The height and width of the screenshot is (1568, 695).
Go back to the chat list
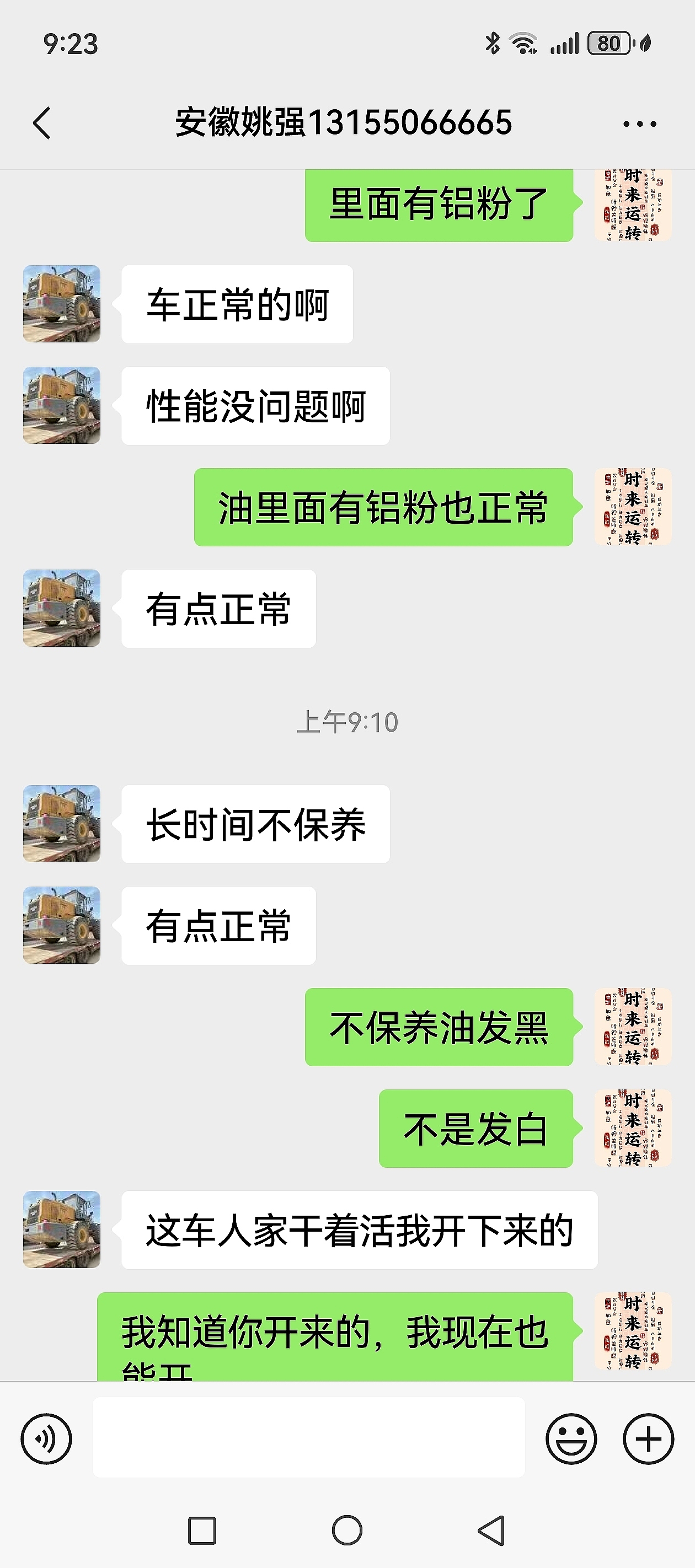41,123
